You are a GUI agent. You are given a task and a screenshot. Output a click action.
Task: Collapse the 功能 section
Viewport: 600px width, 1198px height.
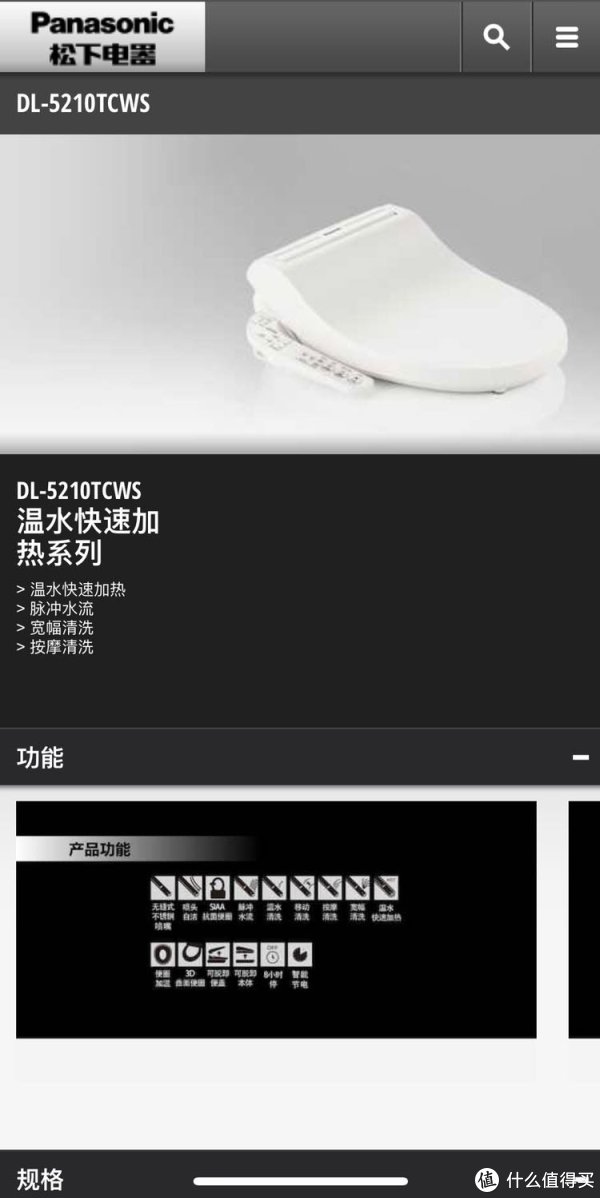point(300,757)
